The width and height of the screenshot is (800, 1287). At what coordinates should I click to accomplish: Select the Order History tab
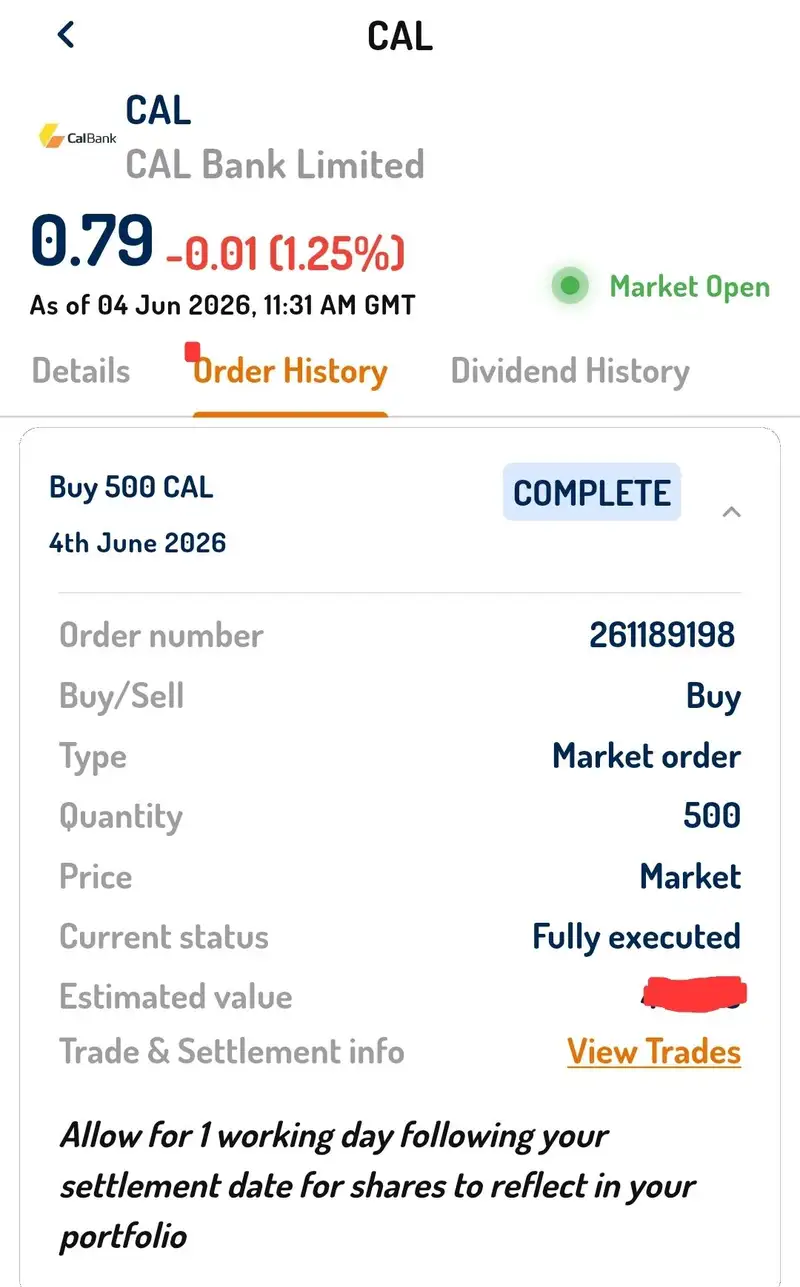point(290,371)
